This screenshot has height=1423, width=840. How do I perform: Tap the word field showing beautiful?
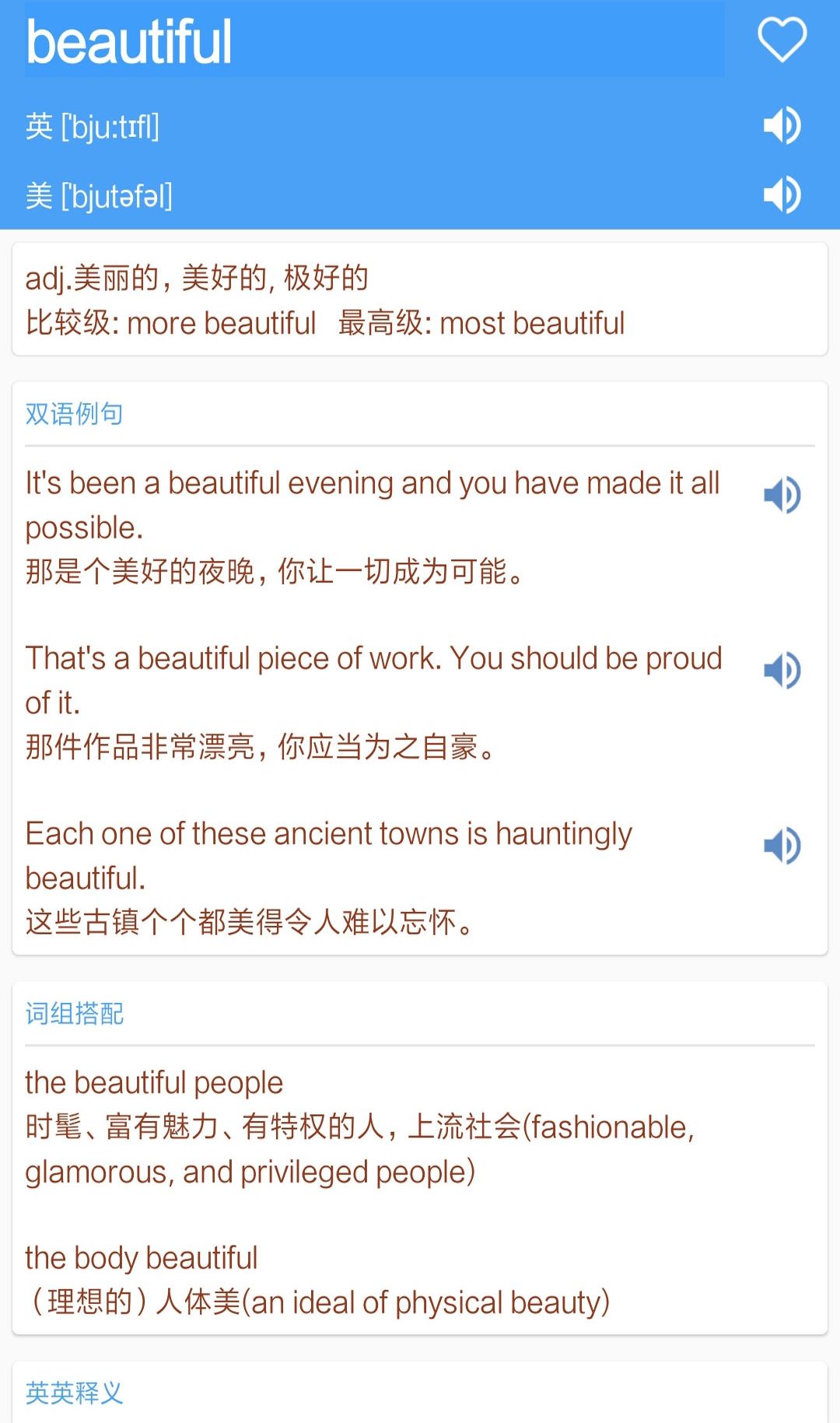click(373, 40)
